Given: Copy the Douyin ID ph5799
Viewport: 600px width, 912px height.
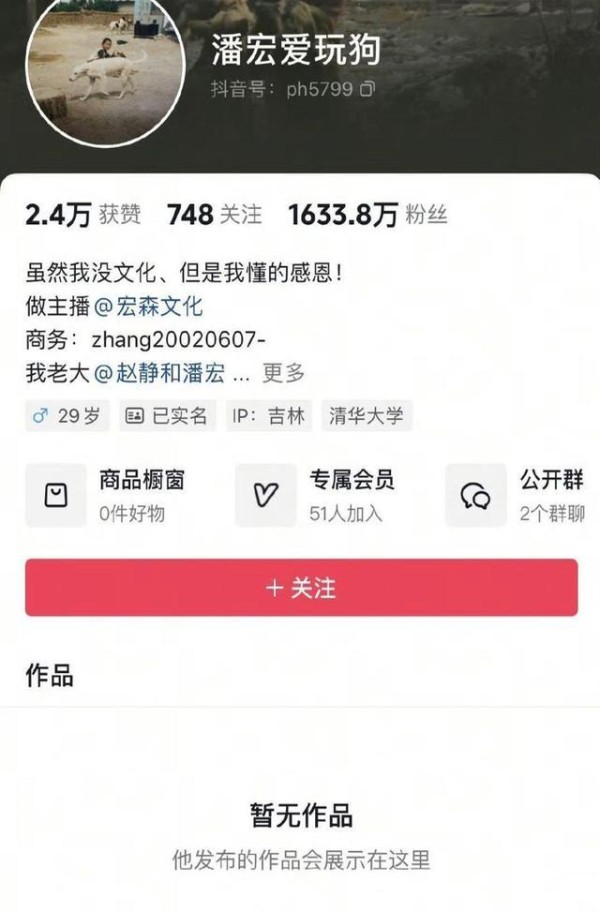Looking at the screenshot, I should (x=367, y=89).
